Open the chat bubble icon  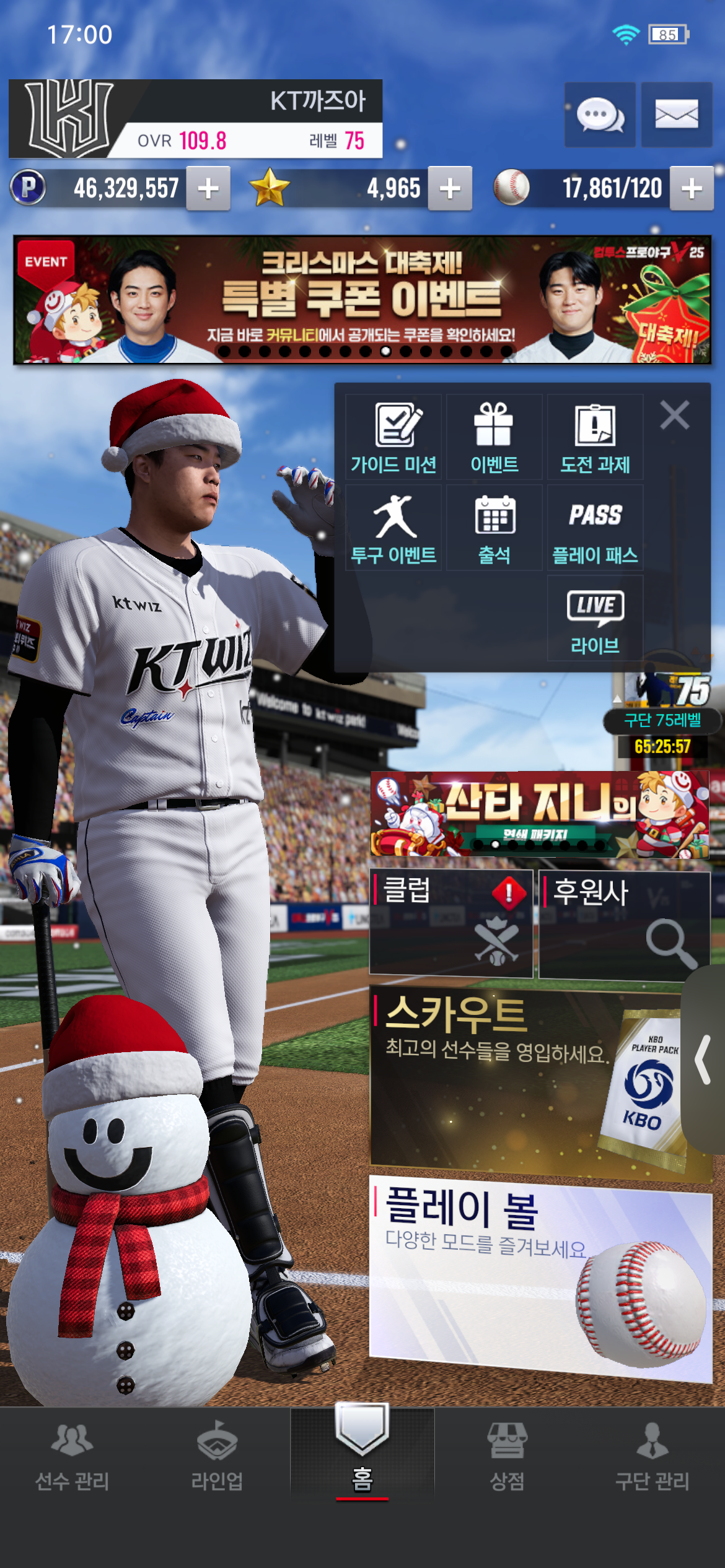point(599,115)
